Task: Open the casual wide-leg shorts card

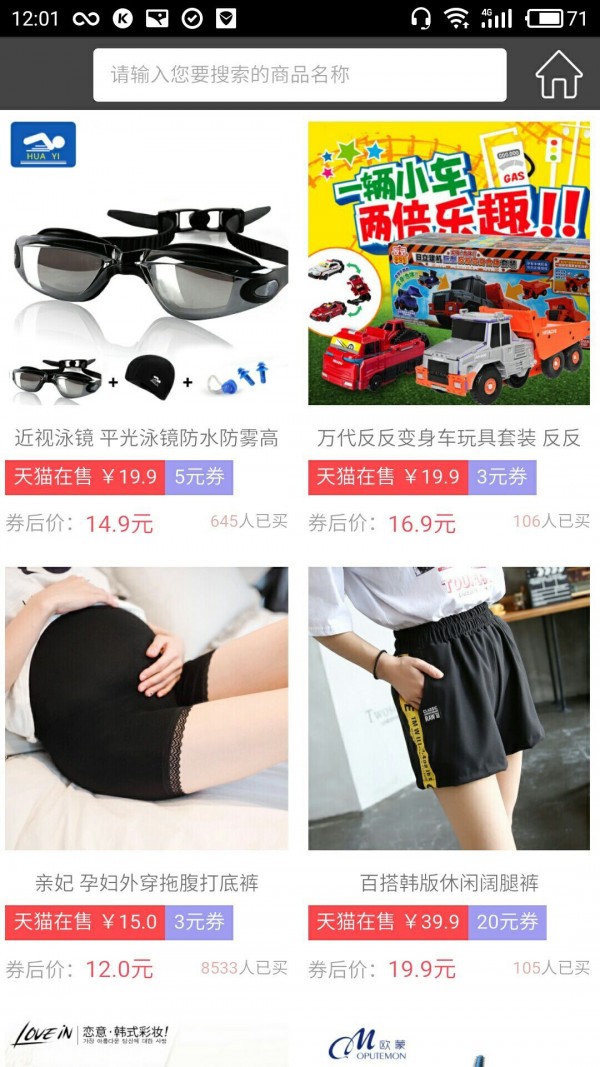Action: click(449, 708)
